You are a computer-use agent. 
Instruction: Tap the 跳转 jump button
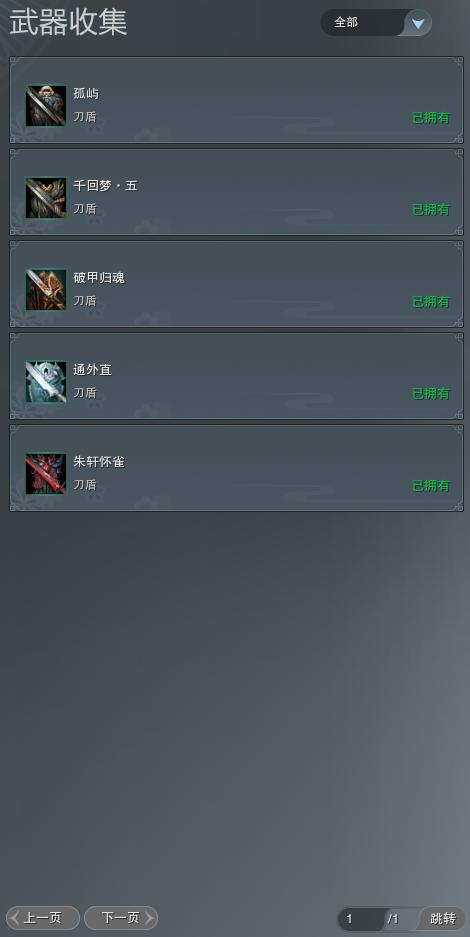coord(443,919)
